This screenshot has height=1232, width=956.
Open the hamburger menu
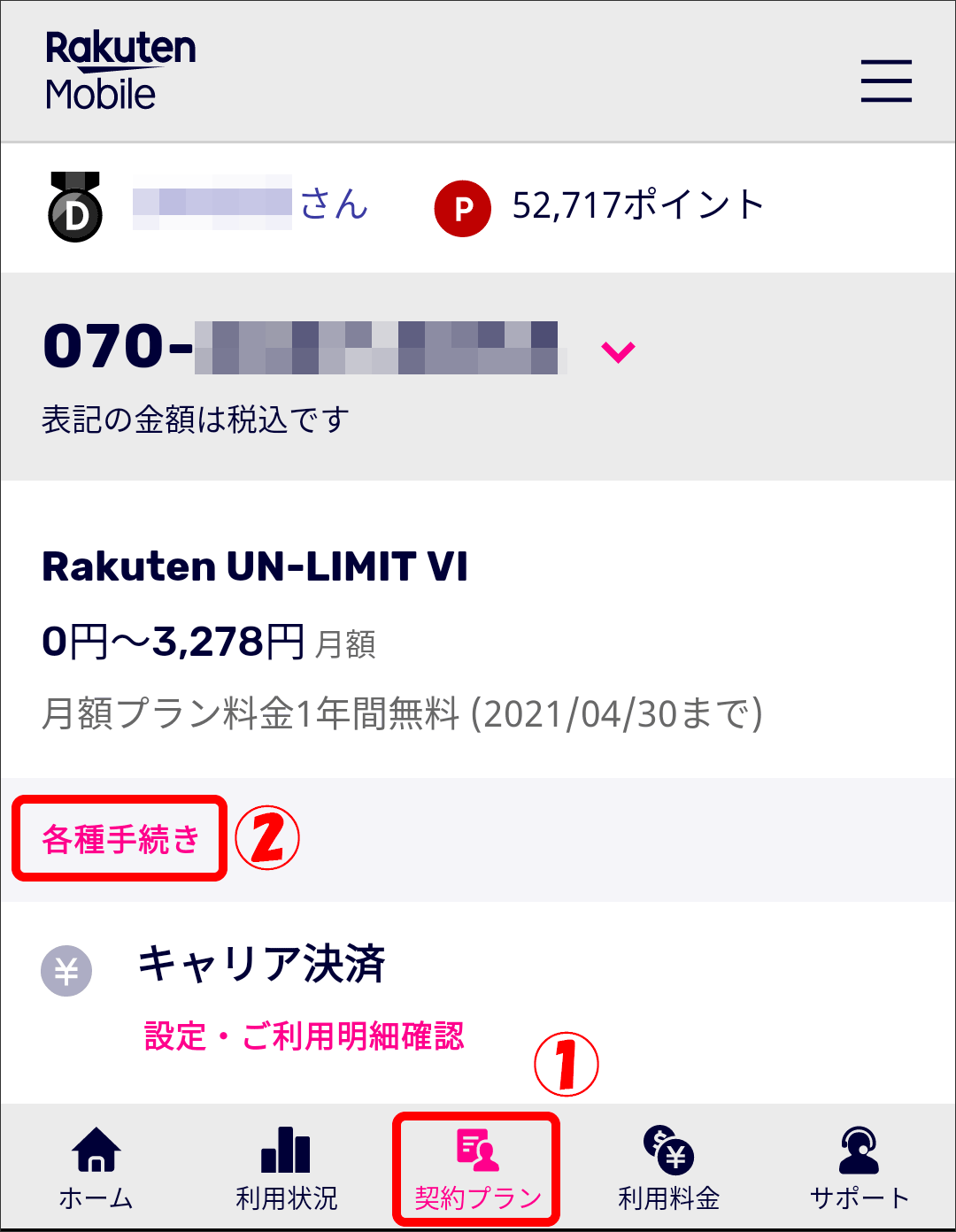click(886, 81)
